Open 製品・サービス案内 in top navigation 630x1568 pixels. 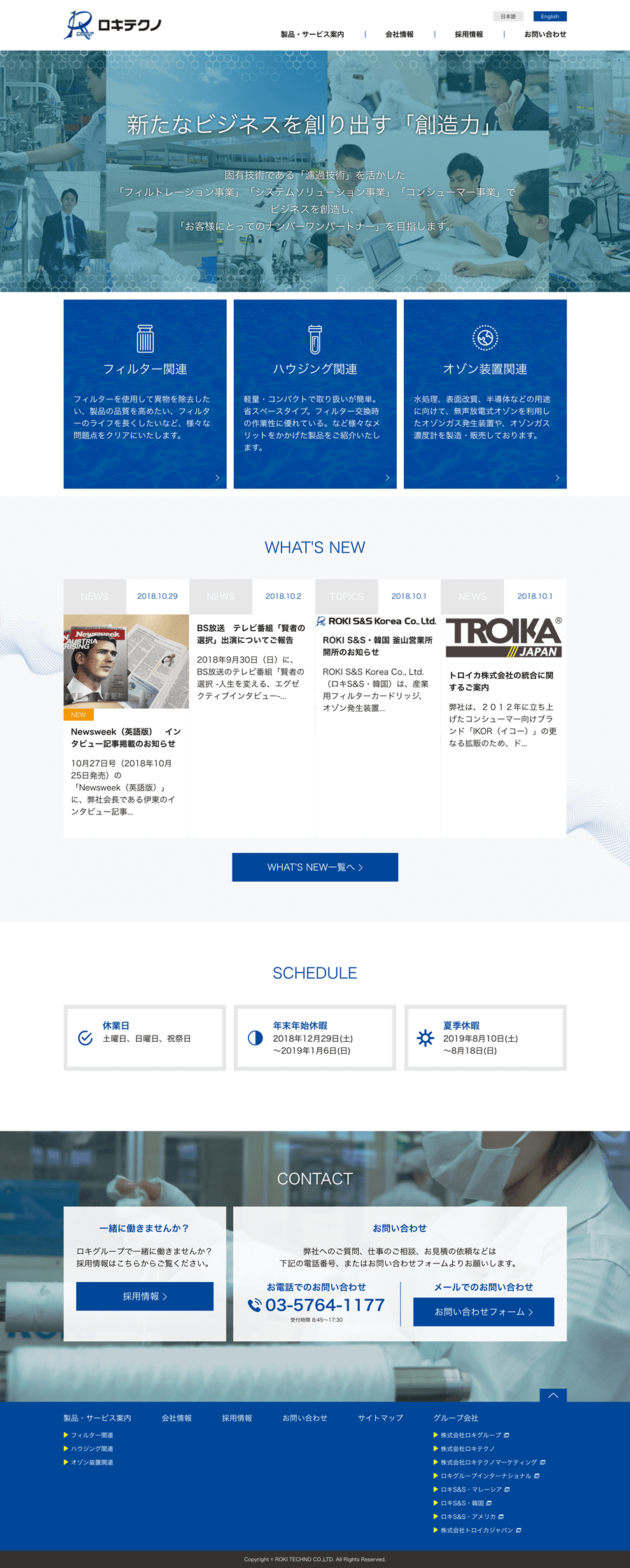click(x=312, y=34)
